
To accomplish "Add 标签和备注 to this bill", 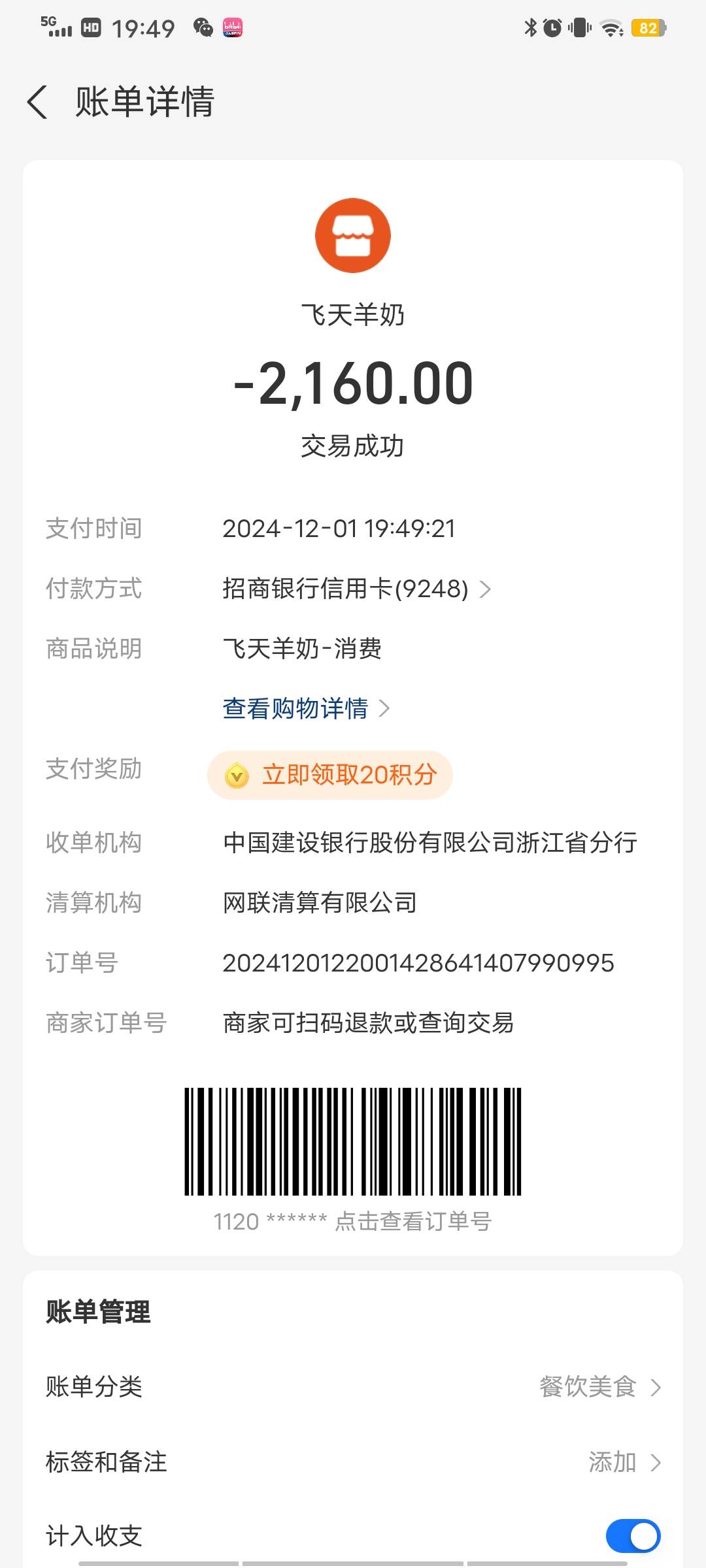I will point(624,1462).
